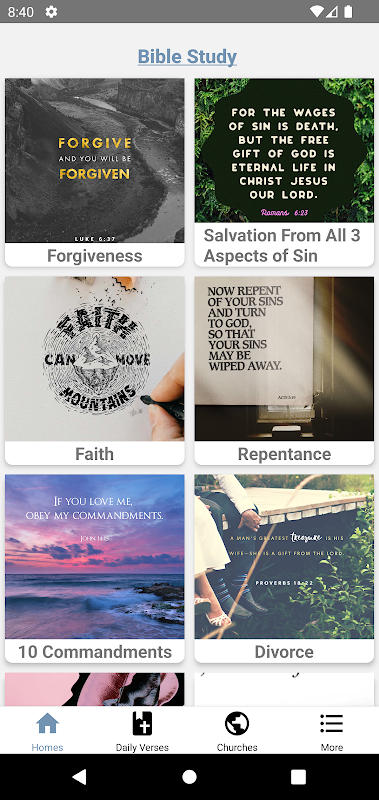Go to the Homes tab

point(47,731)
